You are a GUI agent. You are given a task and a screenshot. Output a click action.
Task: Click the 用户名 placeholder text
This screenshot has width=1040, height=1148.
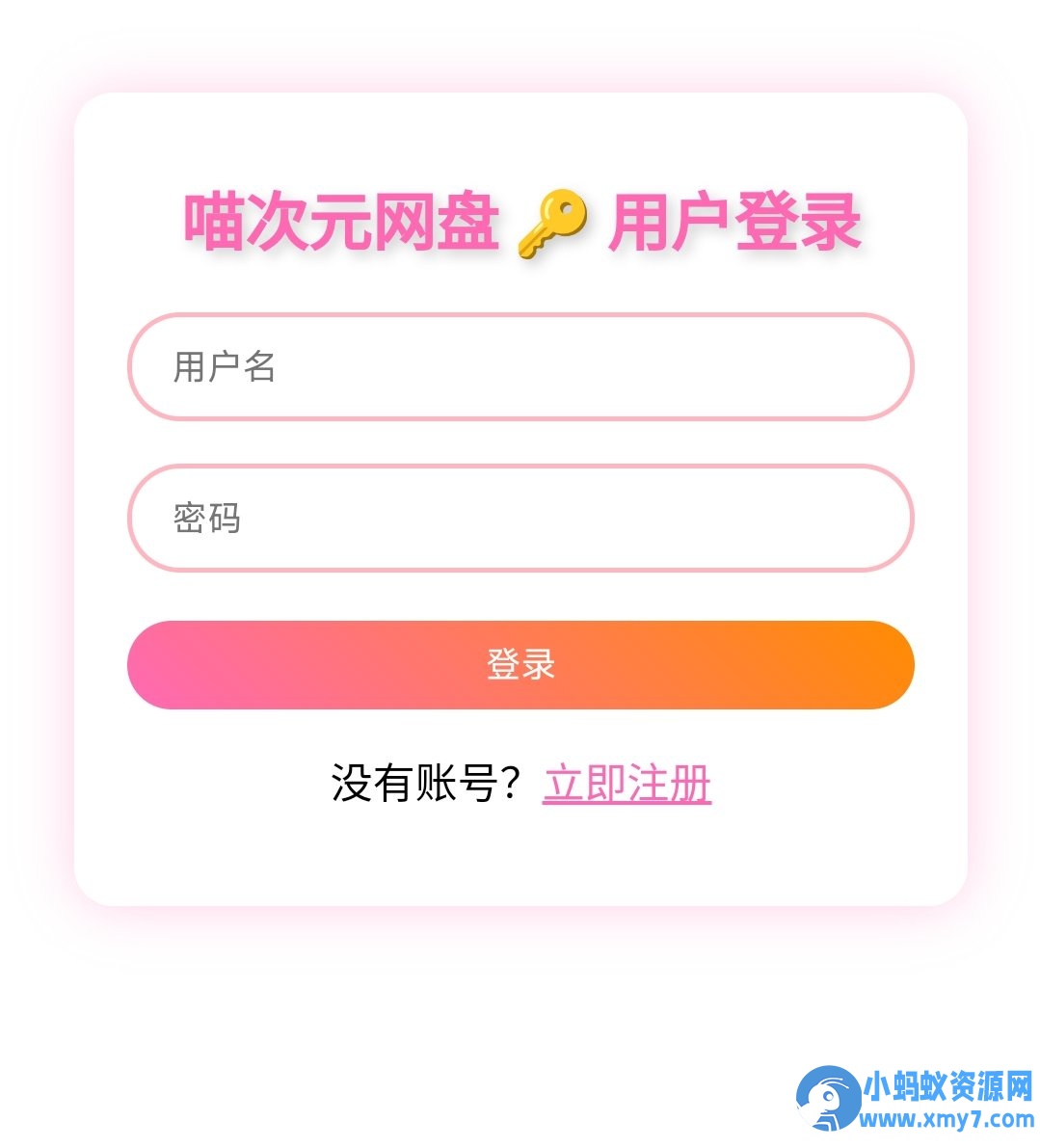tap(223, 367)
